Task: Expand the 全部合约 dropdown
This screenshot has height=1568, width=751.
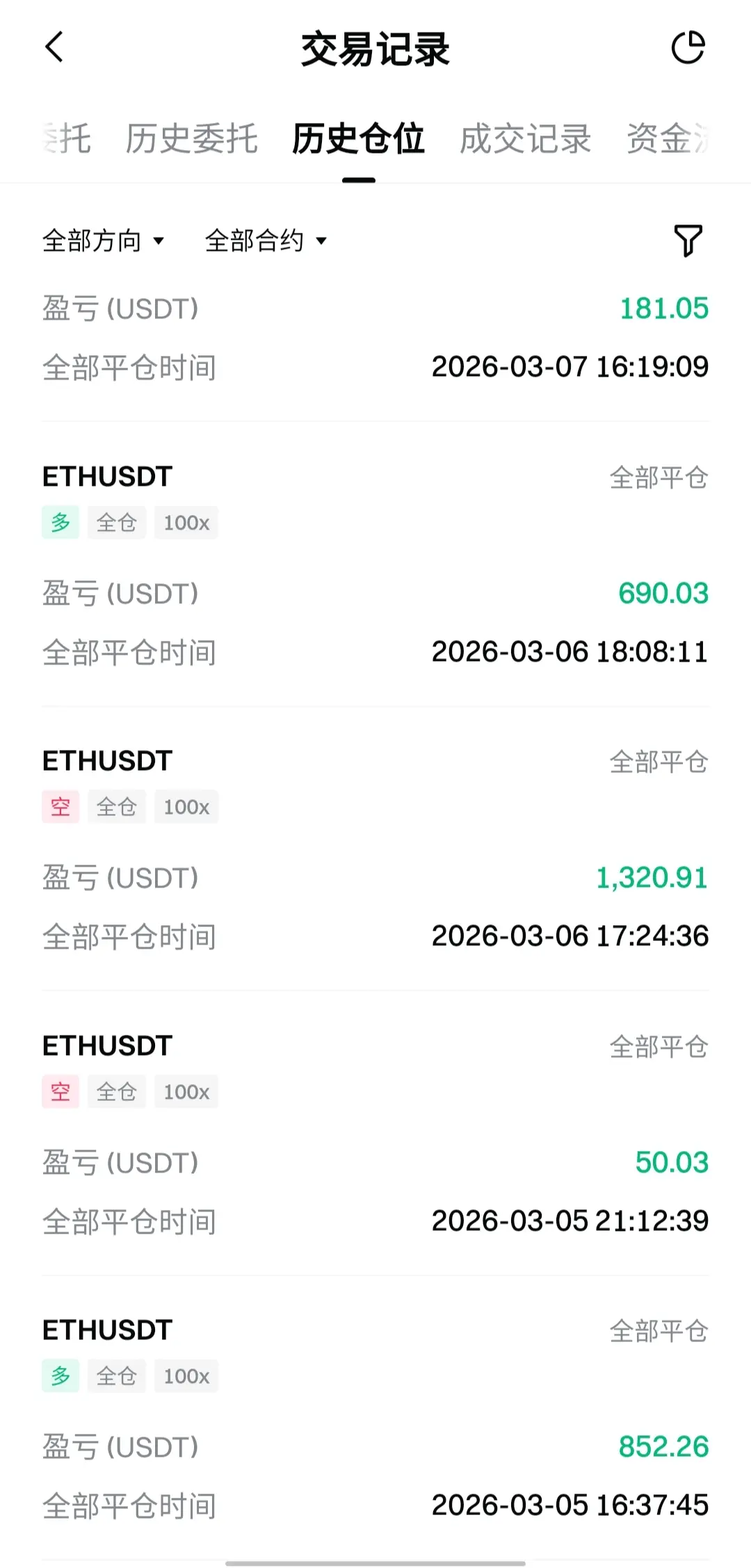Action: (x=266, y=241)
